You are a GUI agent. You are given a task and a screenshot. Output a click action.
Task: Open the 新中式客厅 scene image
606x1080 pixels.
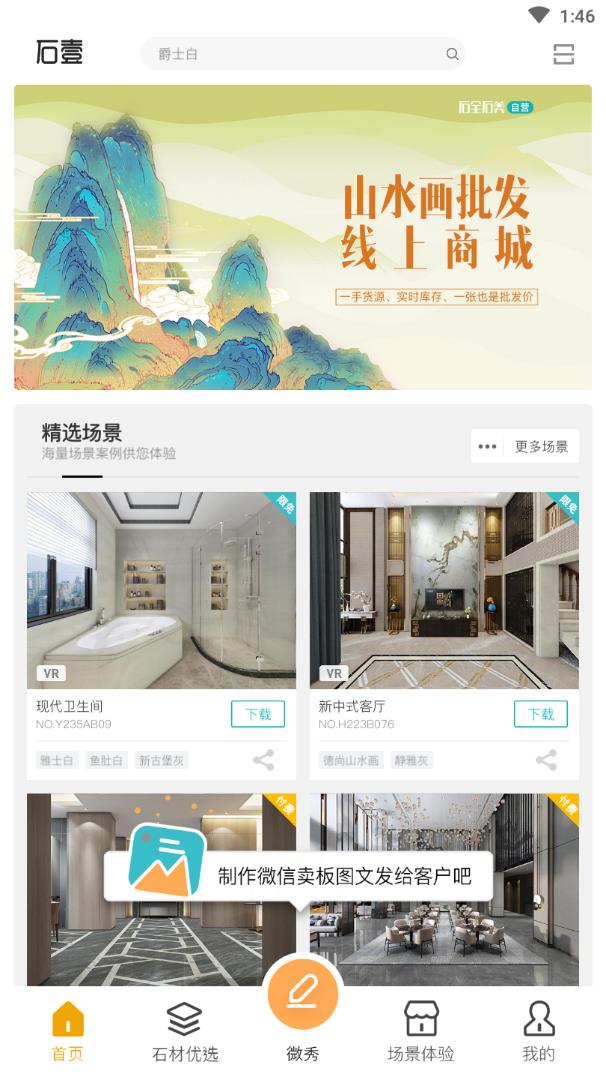click(444, 590)
